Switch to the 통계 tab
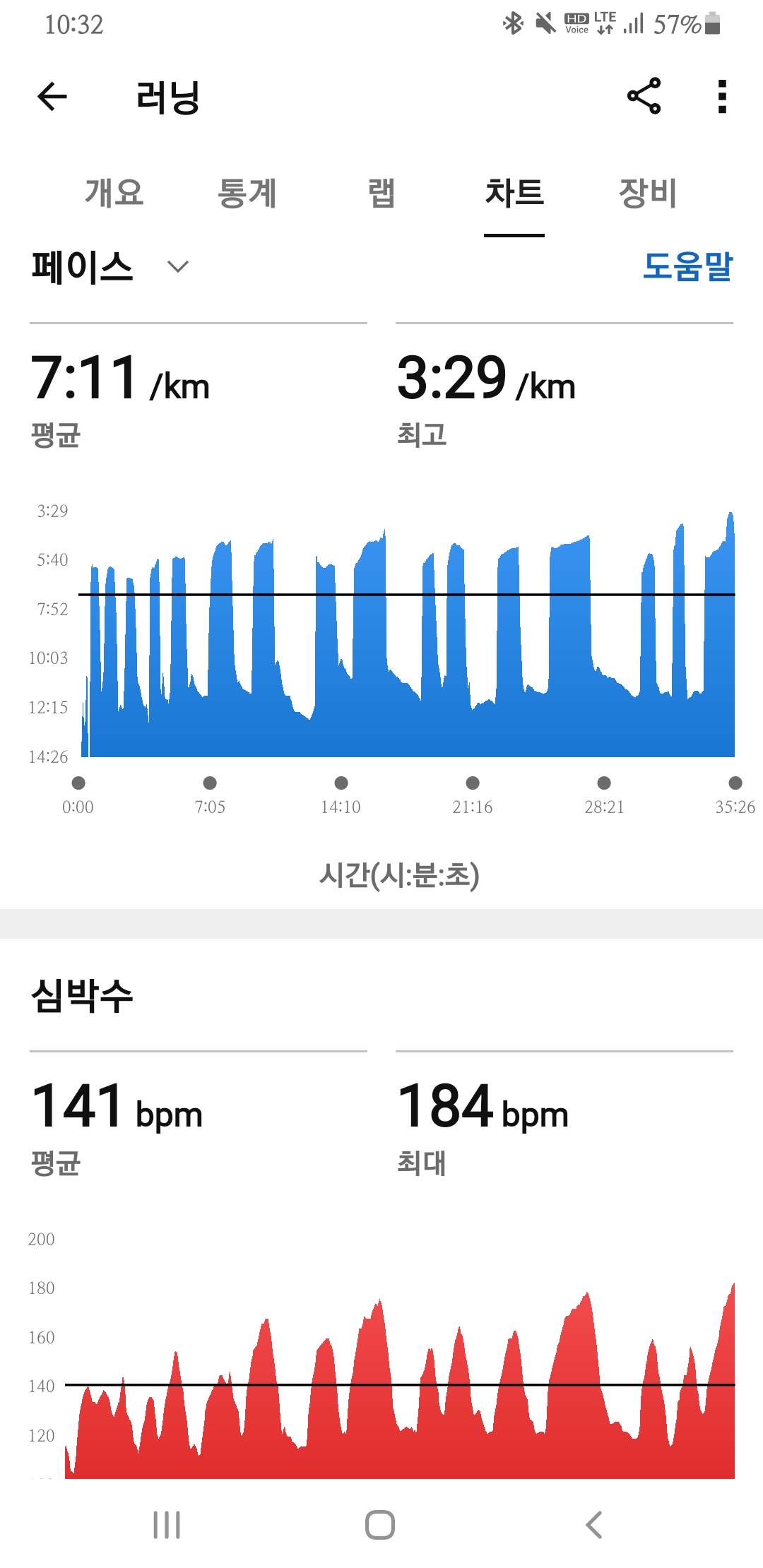Image resolution: width=763 pixels, height=1568 pixels. [x=247, y=193]
